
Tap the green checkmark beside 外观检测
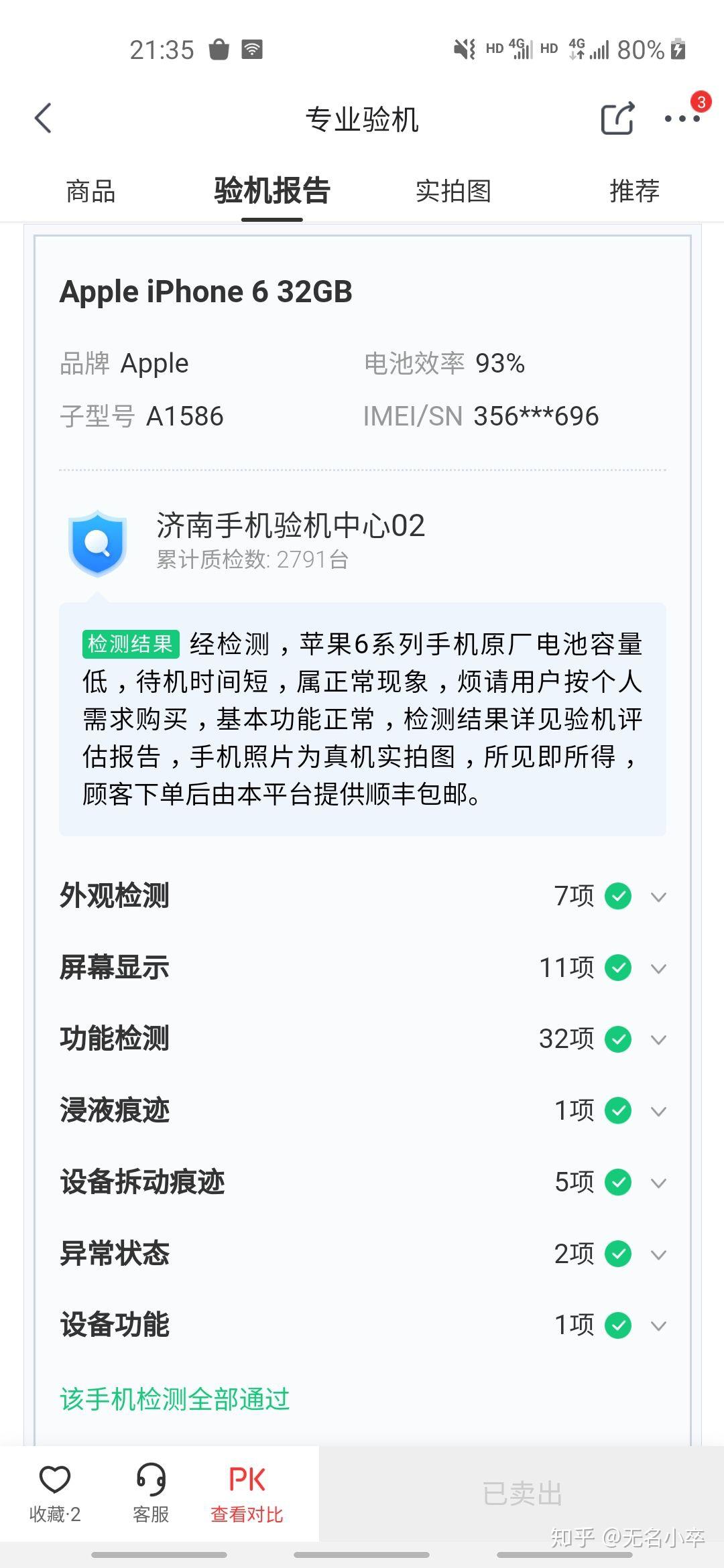617,896
